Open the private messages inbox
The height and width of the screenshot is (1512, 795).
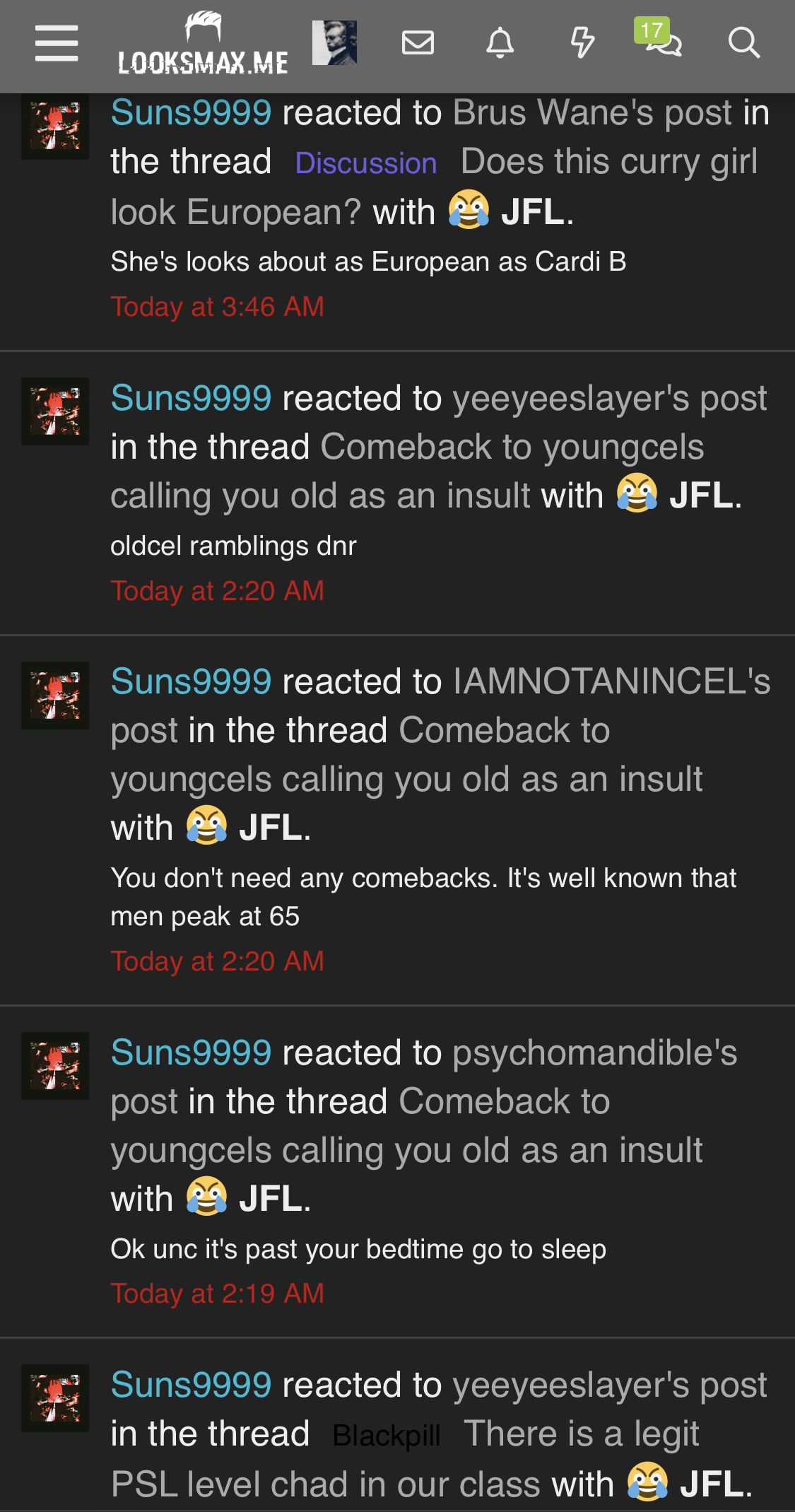418,43
